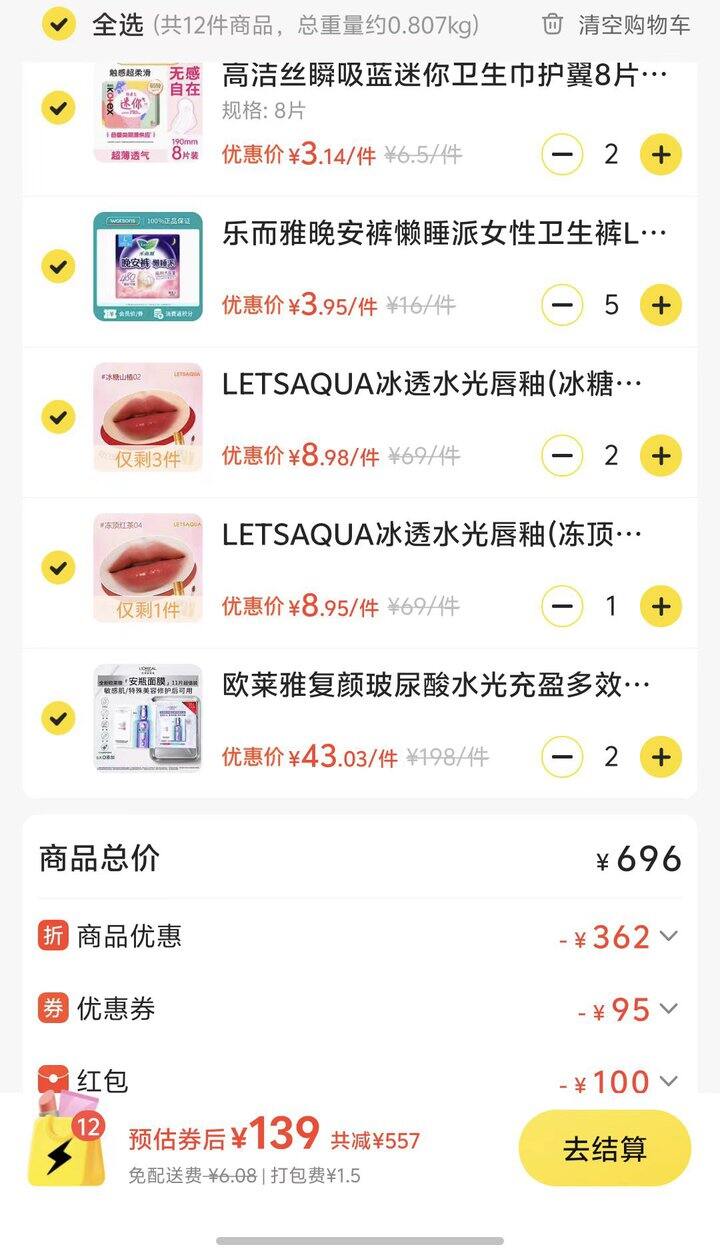Tap 去结算 to check out
Viewport: 720px width, 1259px height.
point(604,1149)
